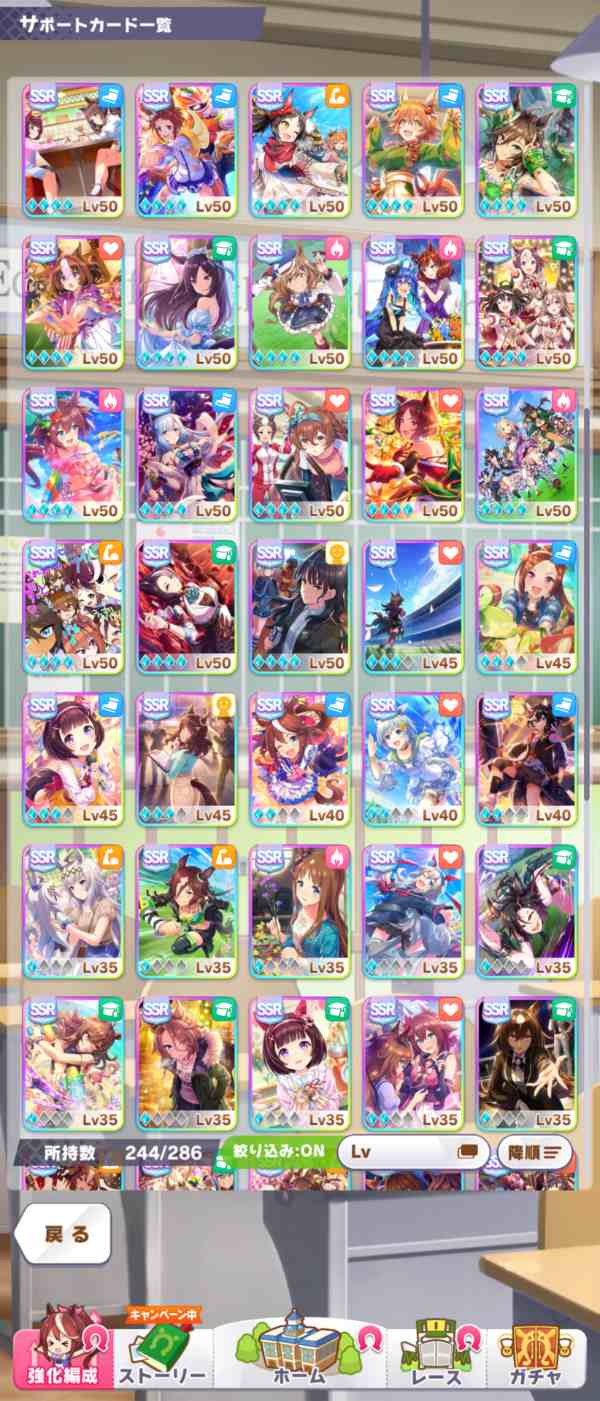Switch to the ストーリー tab
Image resolution: width=600 pixels, height=1401 pixels.
(x=162, y=1356)
